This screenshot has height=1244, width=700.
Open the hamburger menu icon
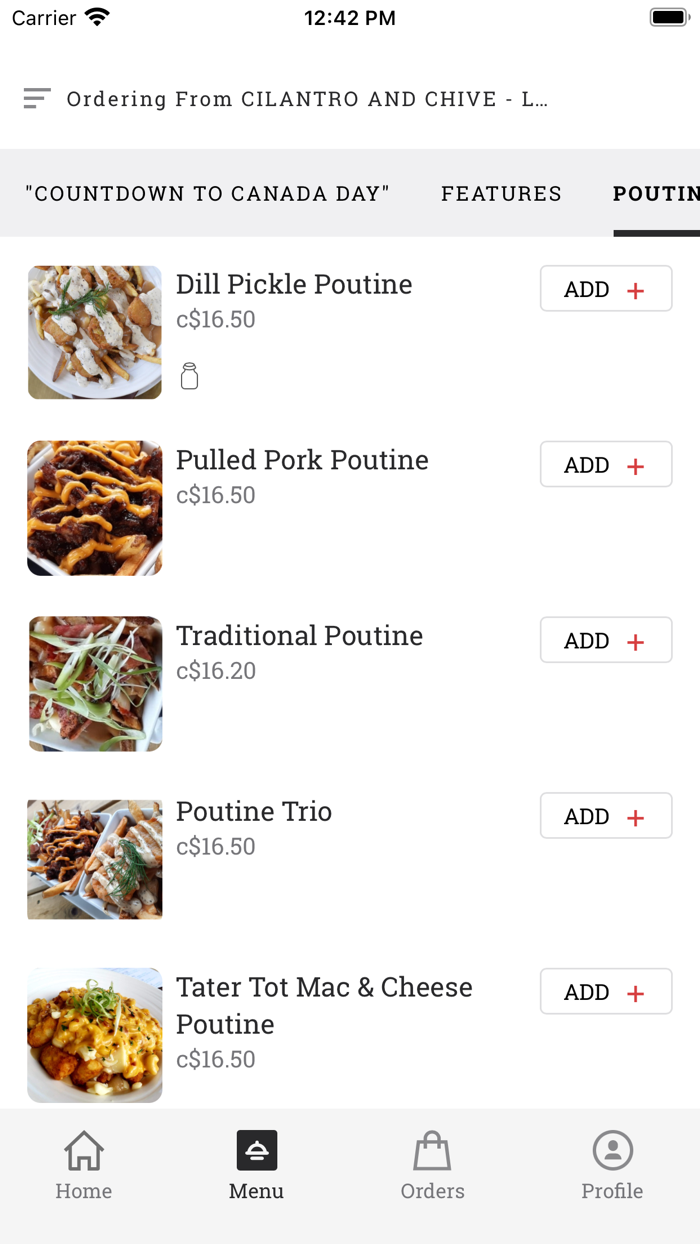point(37,98)
